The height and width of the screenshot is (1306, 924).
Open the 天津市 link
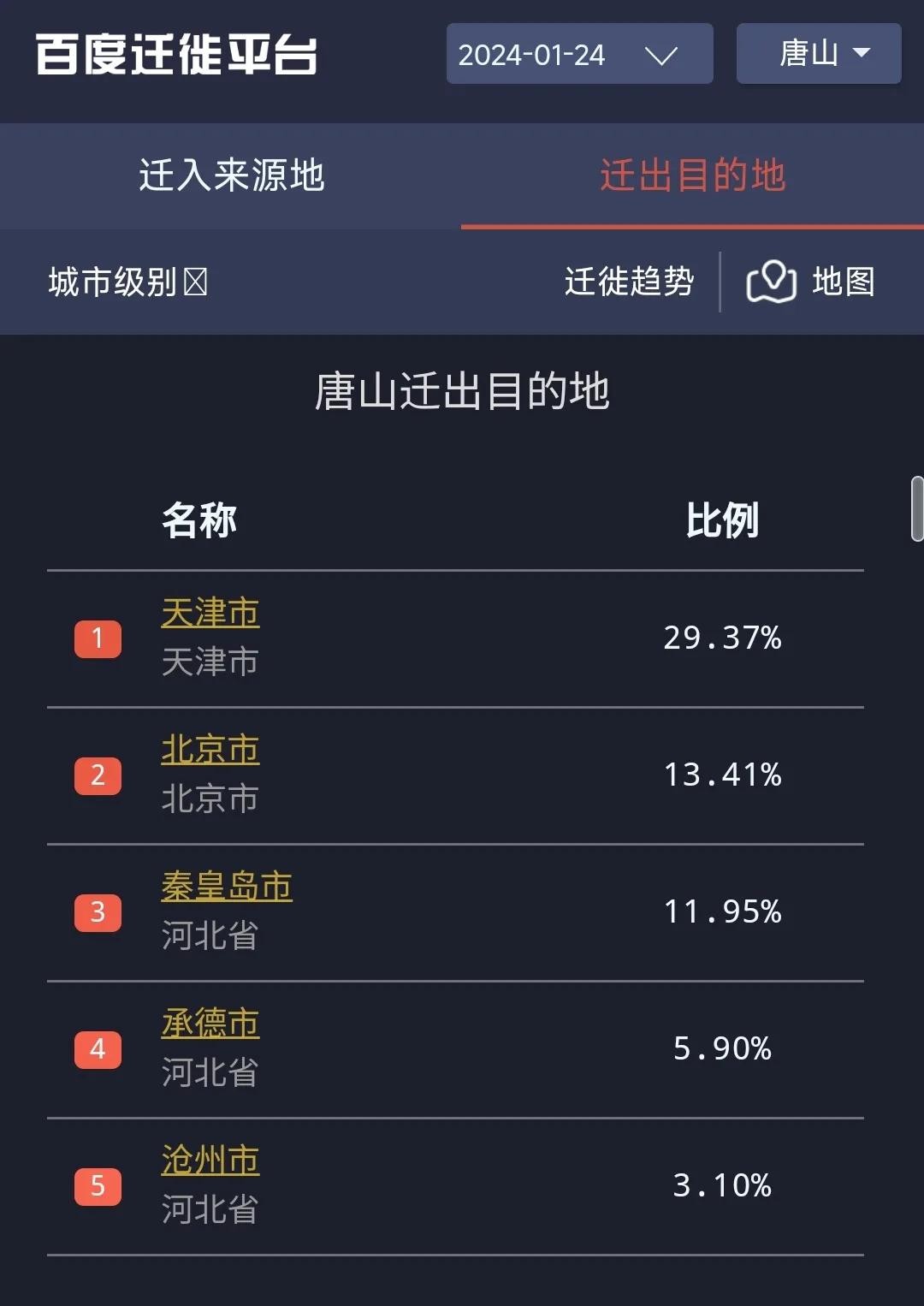(x=210, y=613)
